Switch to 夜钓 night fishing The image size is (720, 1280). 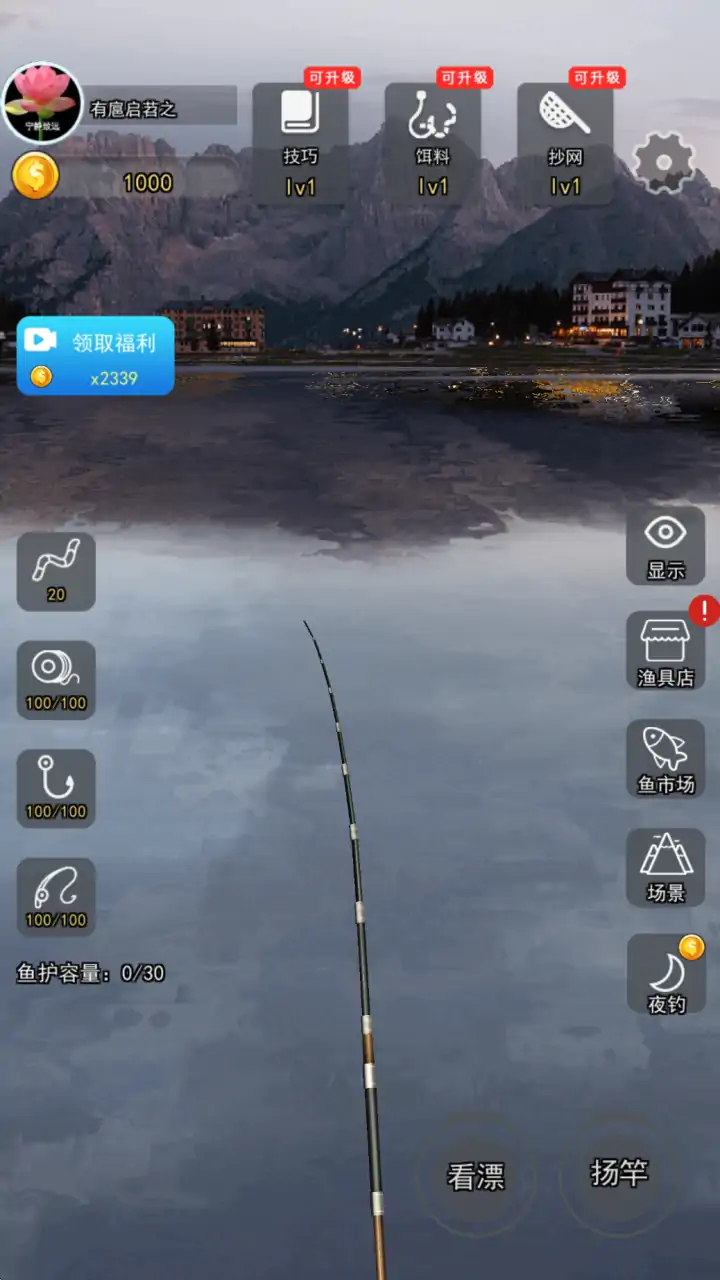click(665, 976)
